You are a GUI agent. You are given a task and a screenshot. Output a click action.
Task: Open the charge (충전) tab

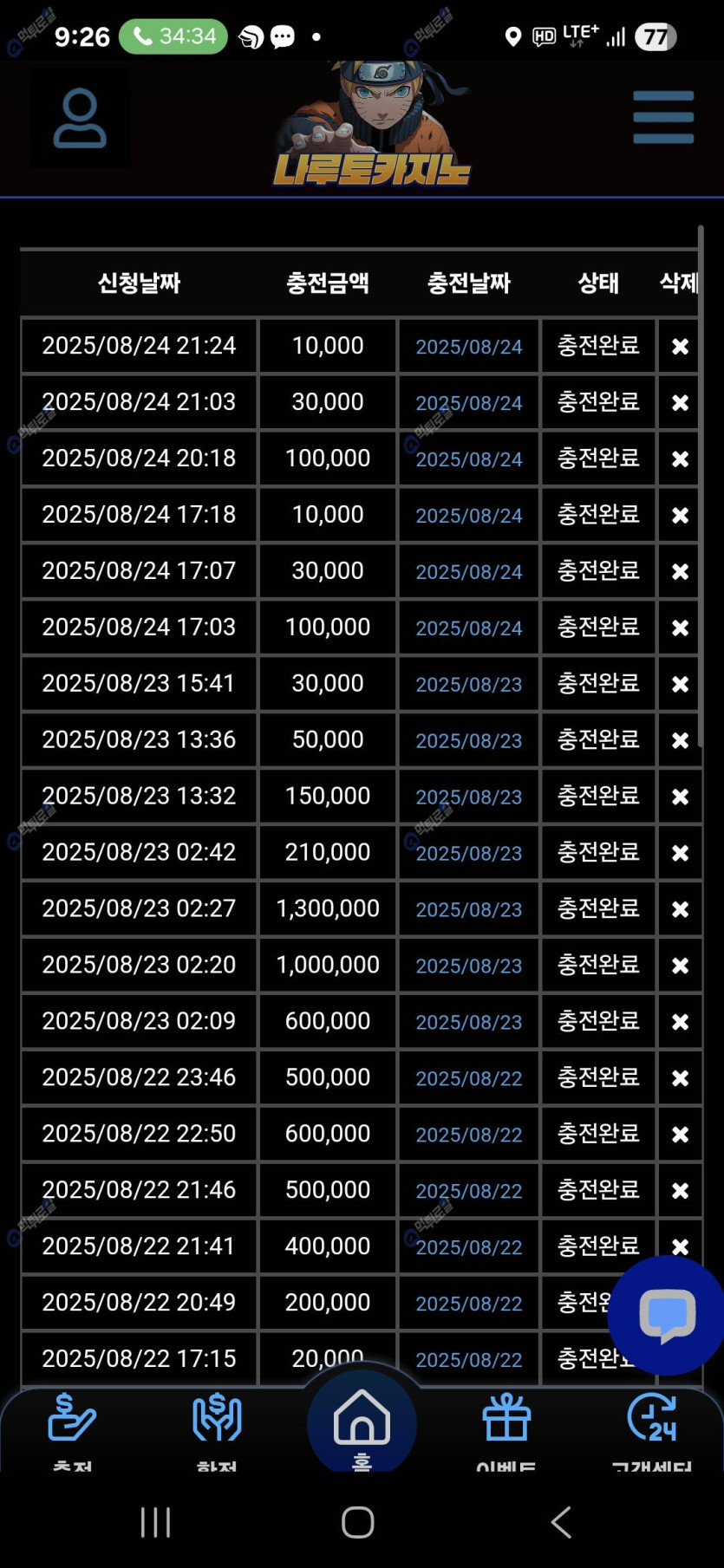72,1426
